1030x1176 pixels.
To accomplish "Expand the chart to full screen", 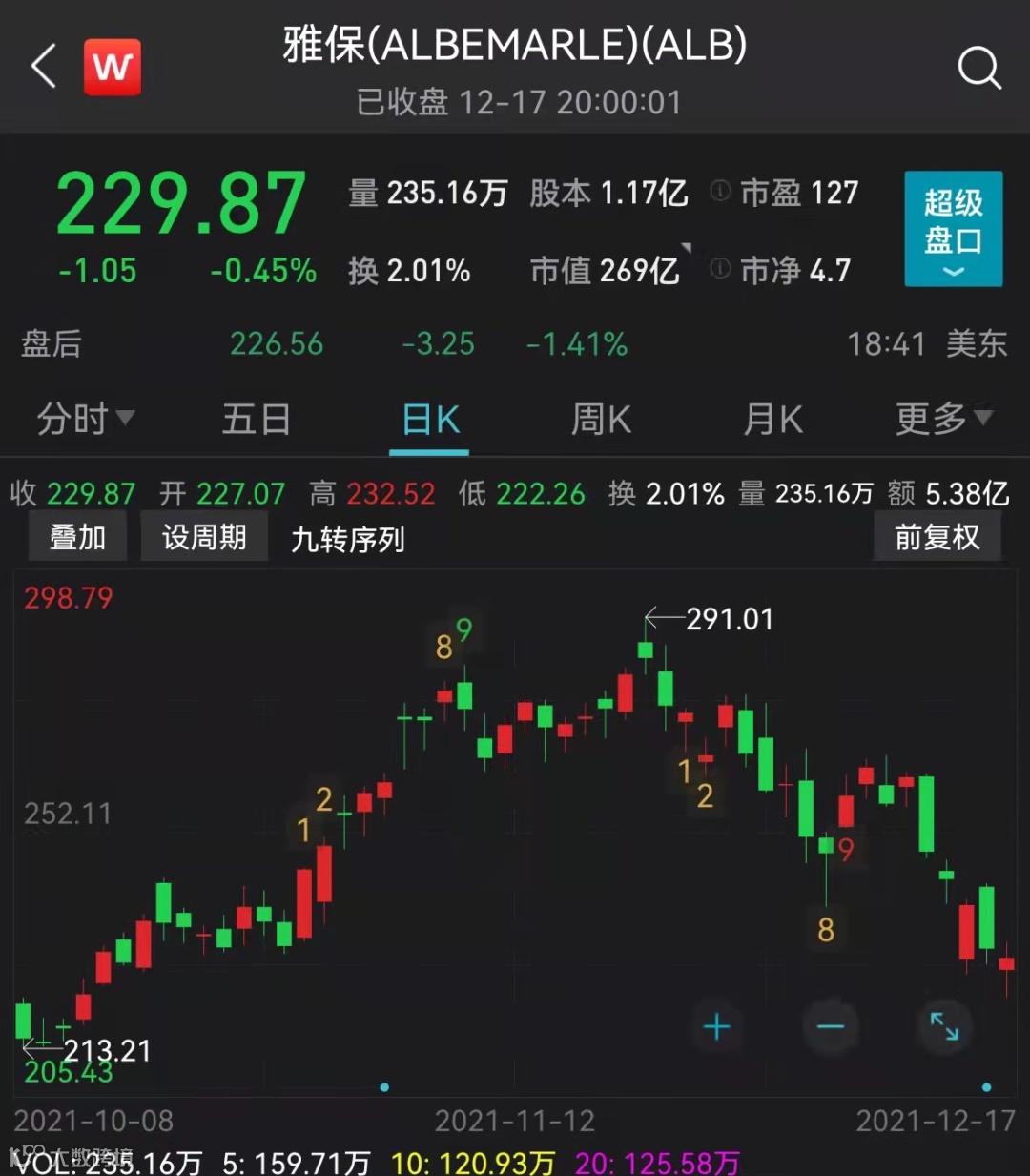I will [944, 1027].
